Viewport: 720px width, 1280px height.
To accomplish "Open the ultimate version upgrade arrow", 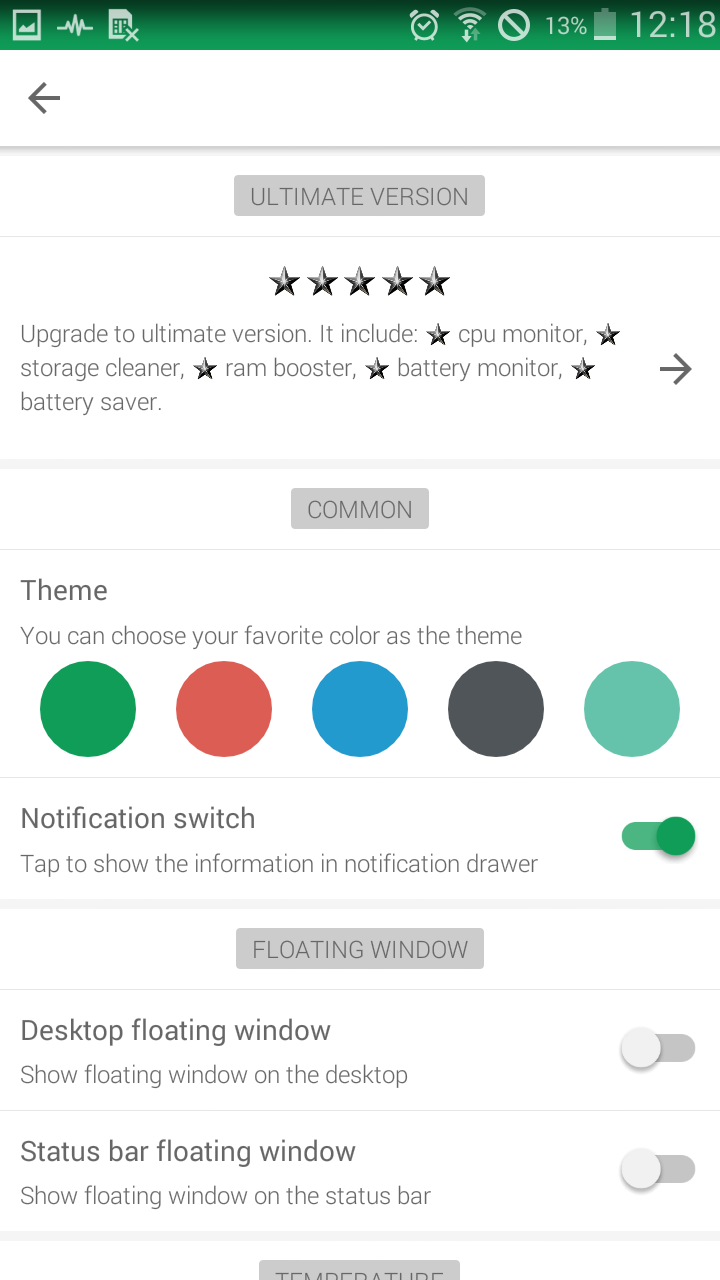I will click(676, 370).
